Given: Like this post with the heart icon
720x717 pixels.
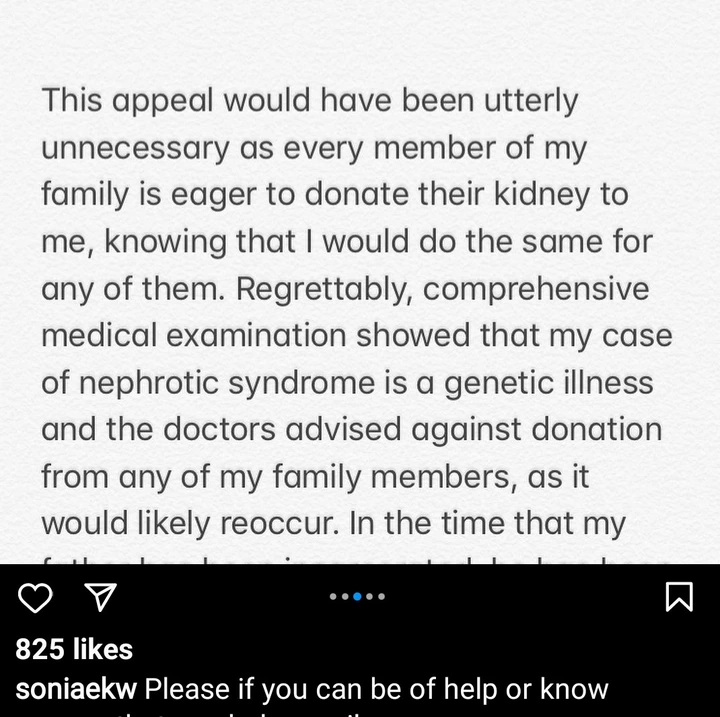Looking at the screenshot, I should (x=35, y=597).
